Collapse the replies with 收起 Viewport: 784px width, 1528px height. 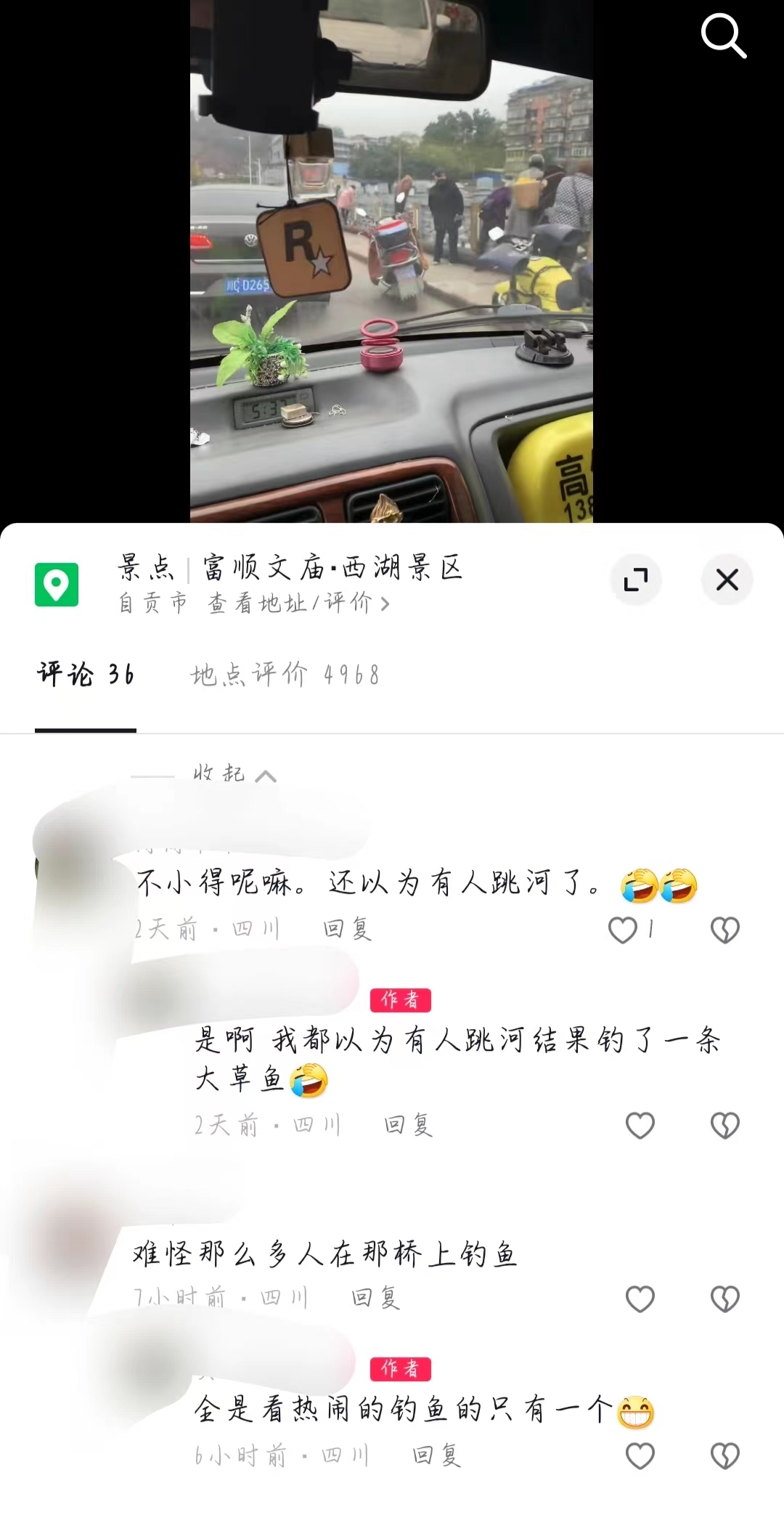tap(234, 775)
